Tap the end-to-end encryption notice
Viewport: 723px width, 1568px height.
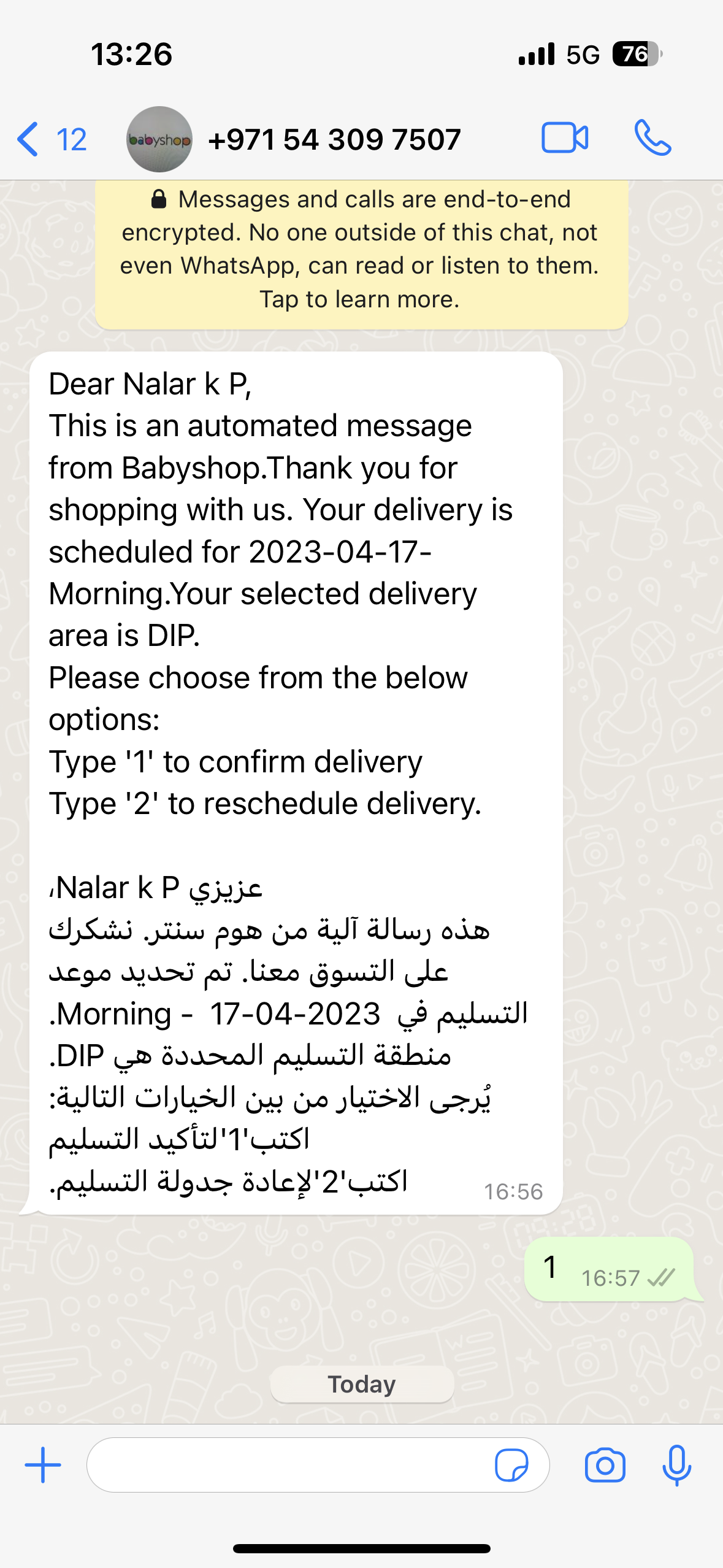pyautogui.click(x=361, y=250)
